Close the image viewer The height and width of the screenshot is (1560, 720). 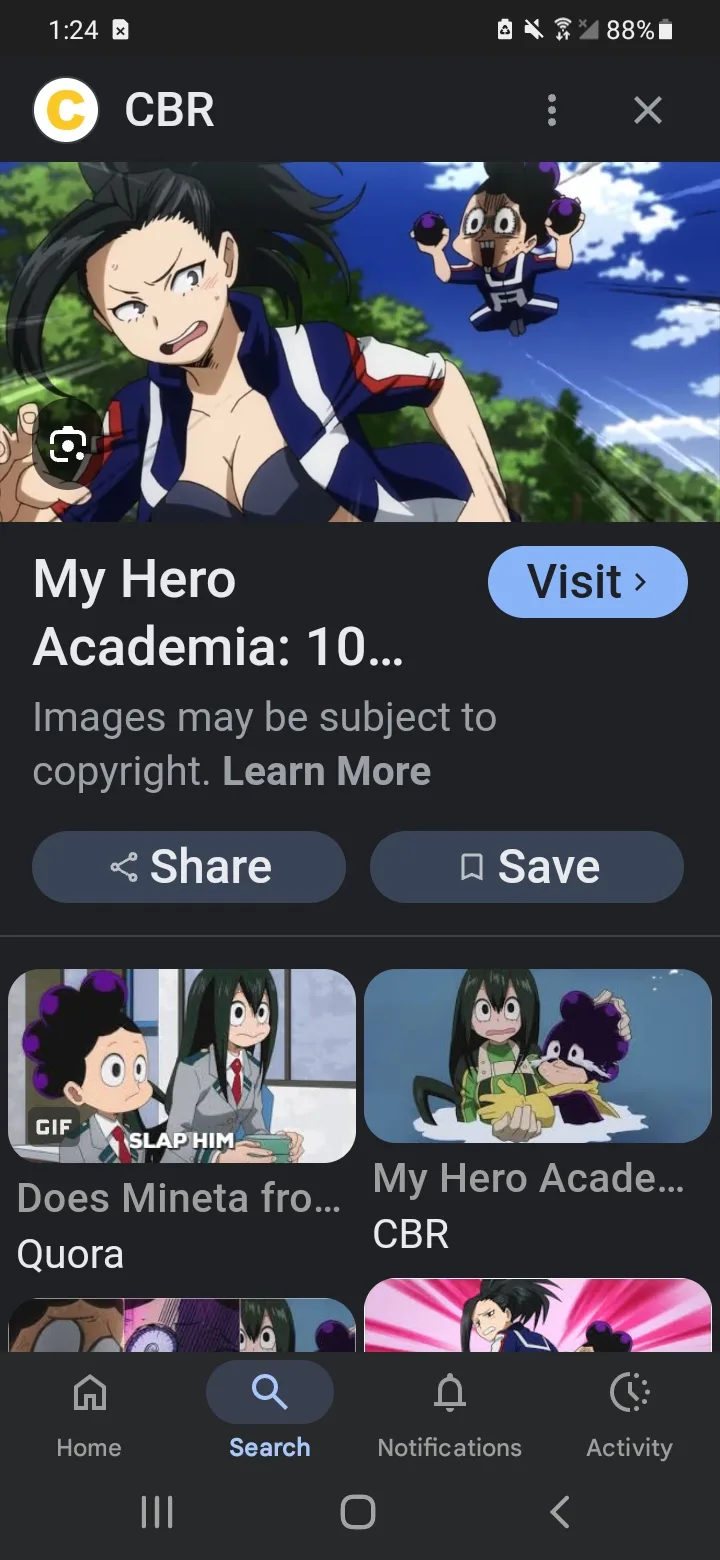(648, 110)
